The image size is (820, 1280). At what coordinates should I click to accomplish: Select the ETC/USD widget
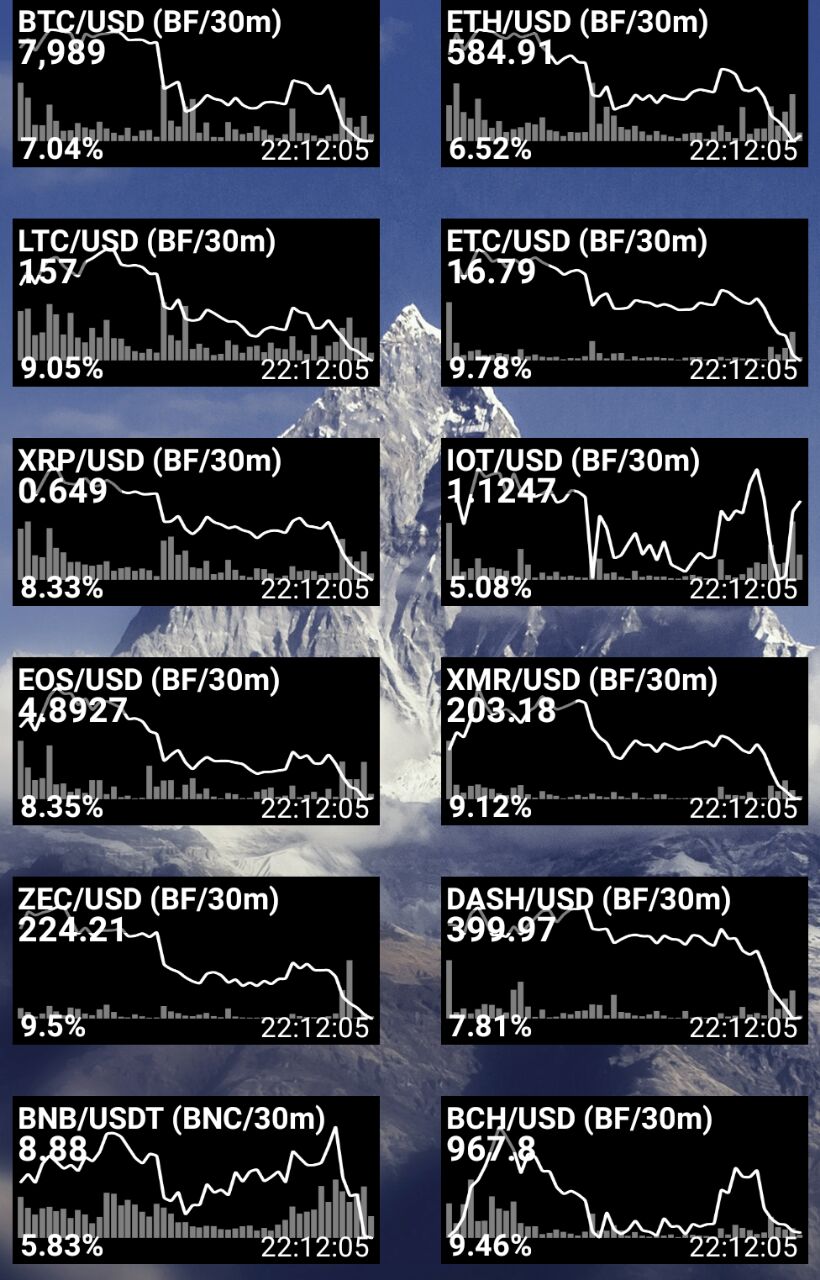(x=624, y=303)
